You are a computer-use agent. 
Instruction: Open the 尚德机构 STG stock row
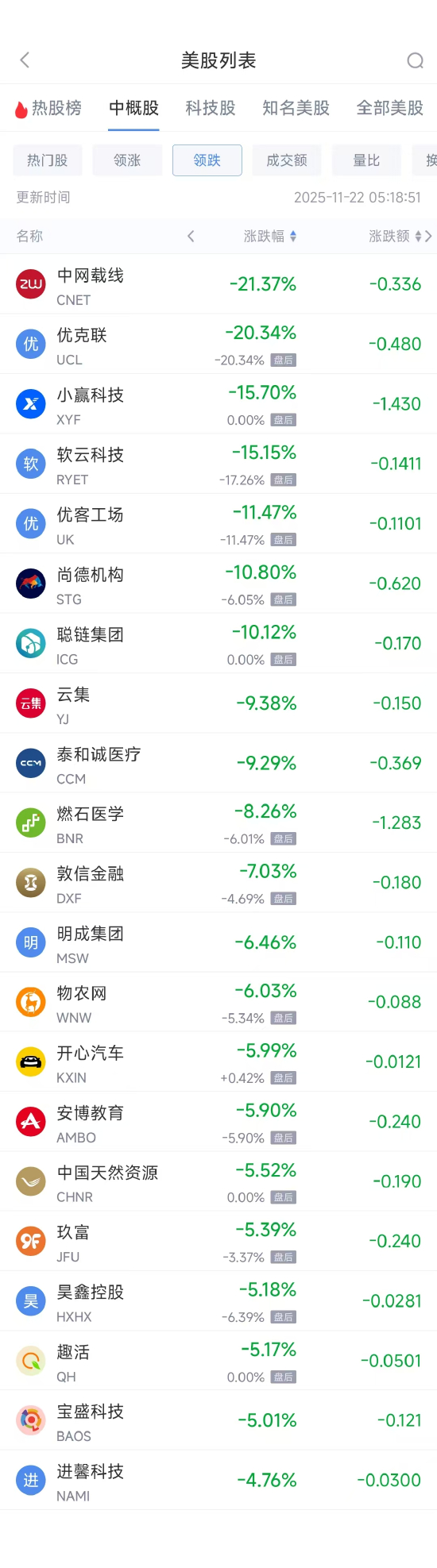(218, 584)
